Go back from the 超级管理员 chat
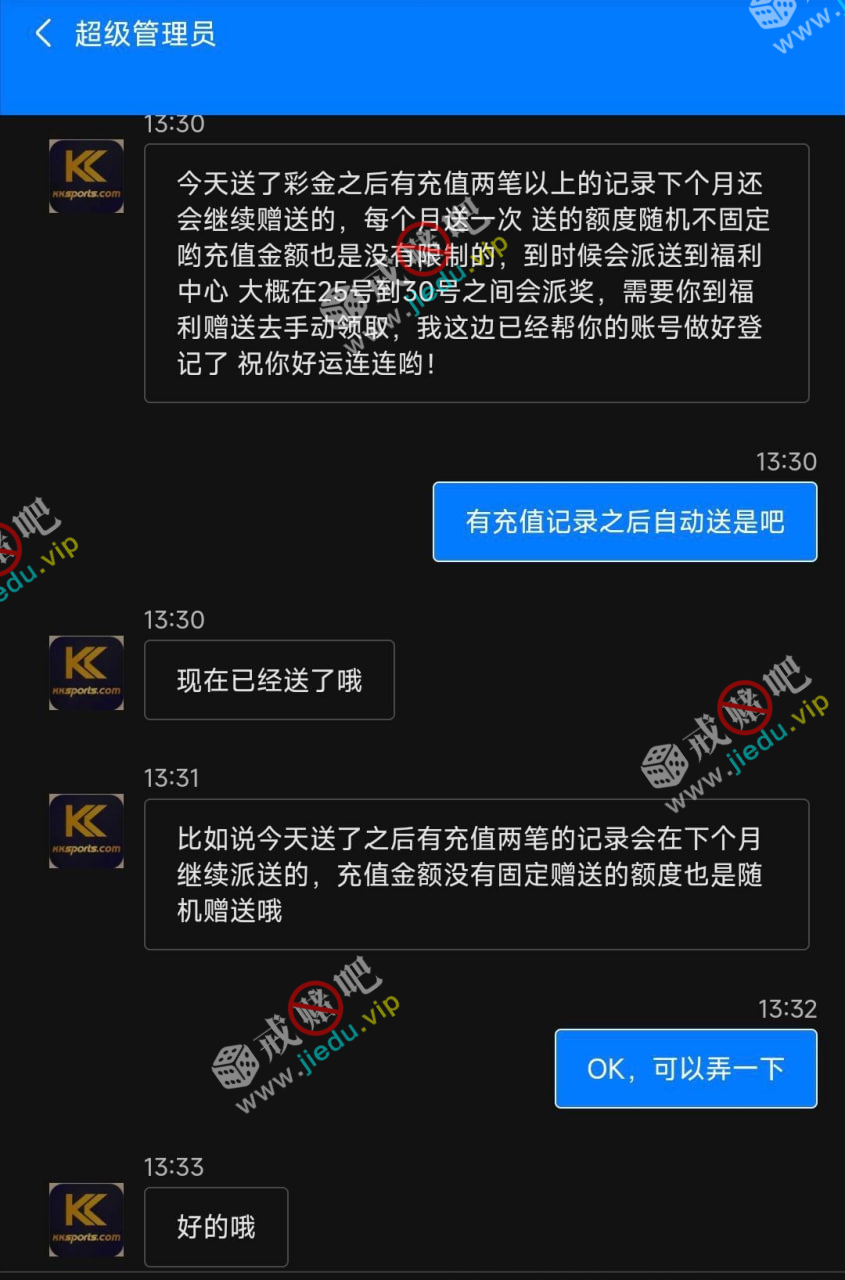This screenshot has height=1280, width=845. click(42, 34)
